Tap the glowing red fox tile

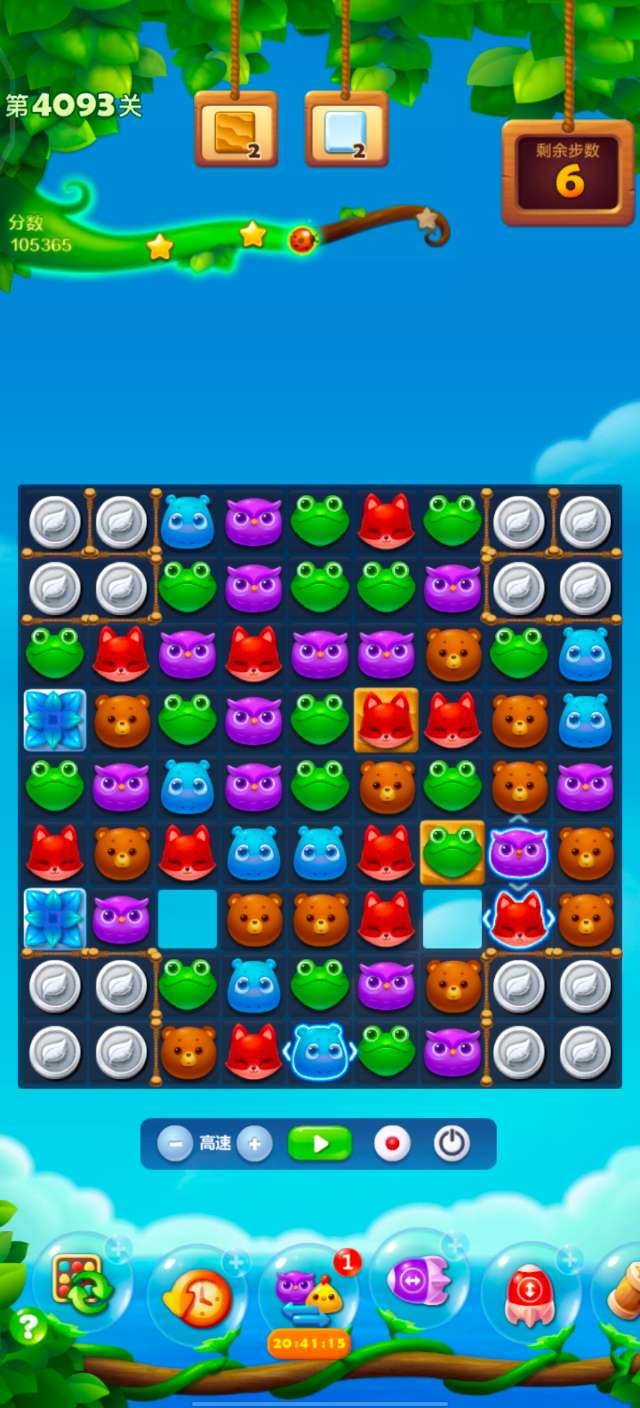coord(519,917)
